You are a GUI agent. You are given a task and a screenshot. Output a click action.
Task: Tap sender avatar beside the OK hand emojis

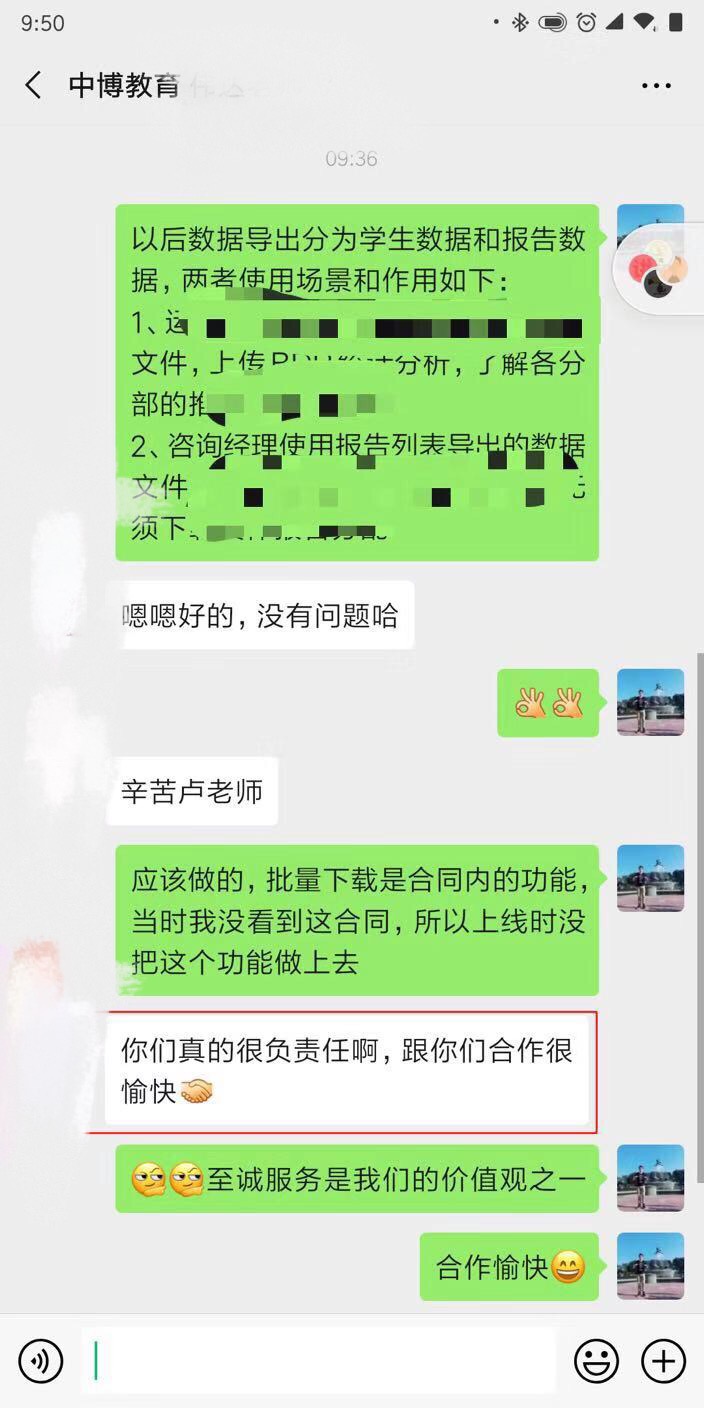(650, 702)
